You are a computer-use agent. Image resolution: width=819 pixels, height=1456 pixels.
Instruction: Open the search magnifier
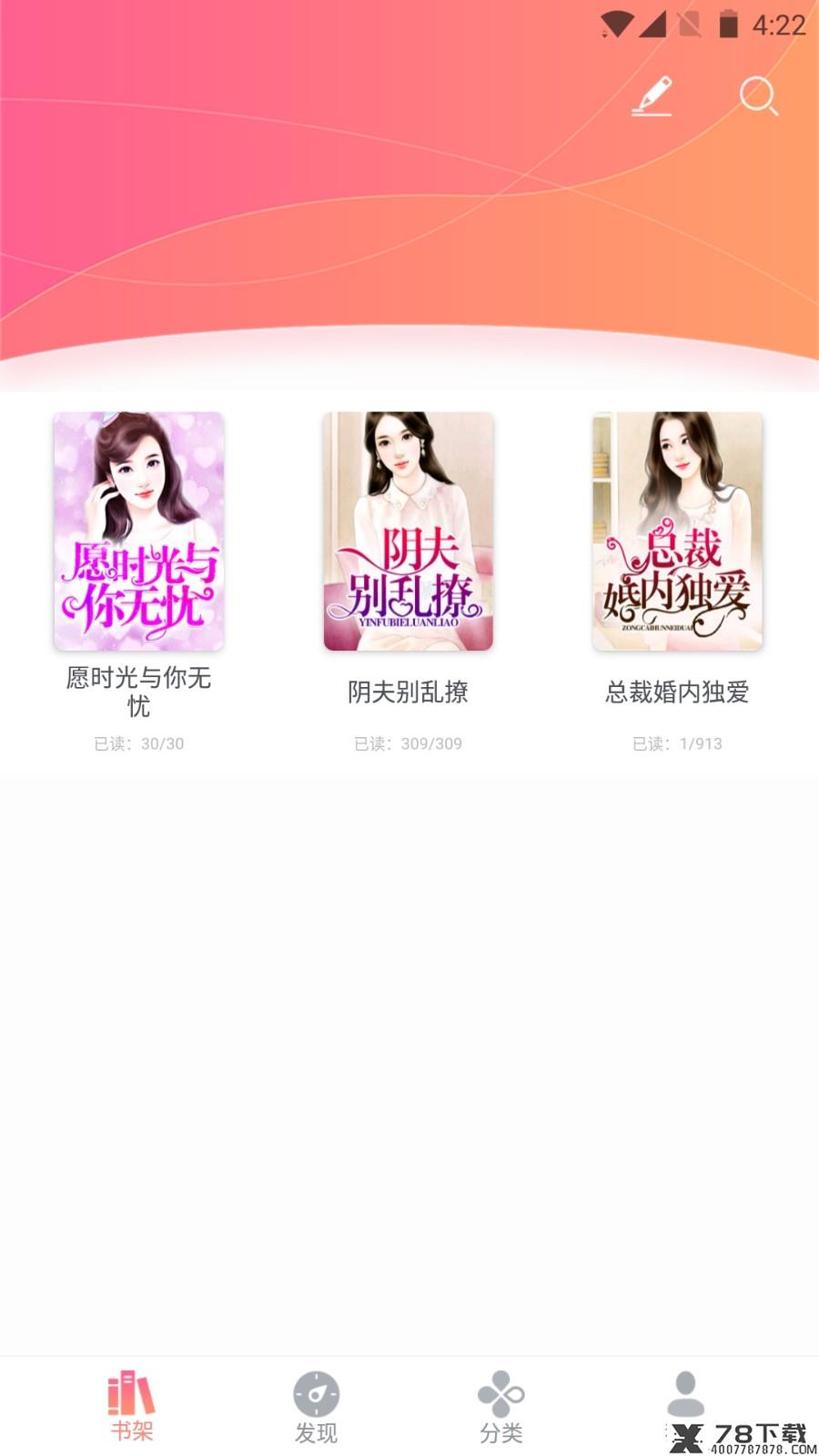(x=758, y=96)
